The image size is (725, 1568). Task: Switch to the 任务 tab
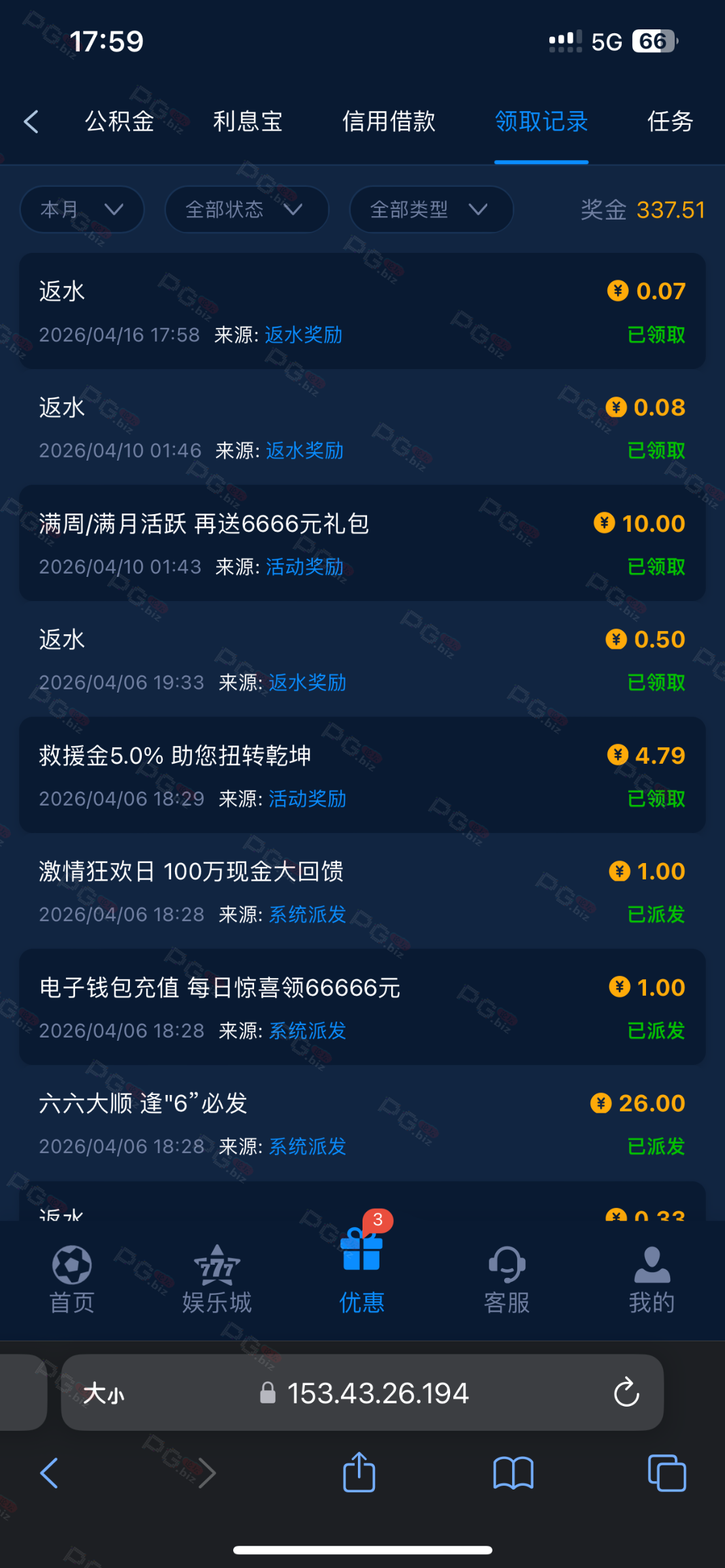point(669,122)
